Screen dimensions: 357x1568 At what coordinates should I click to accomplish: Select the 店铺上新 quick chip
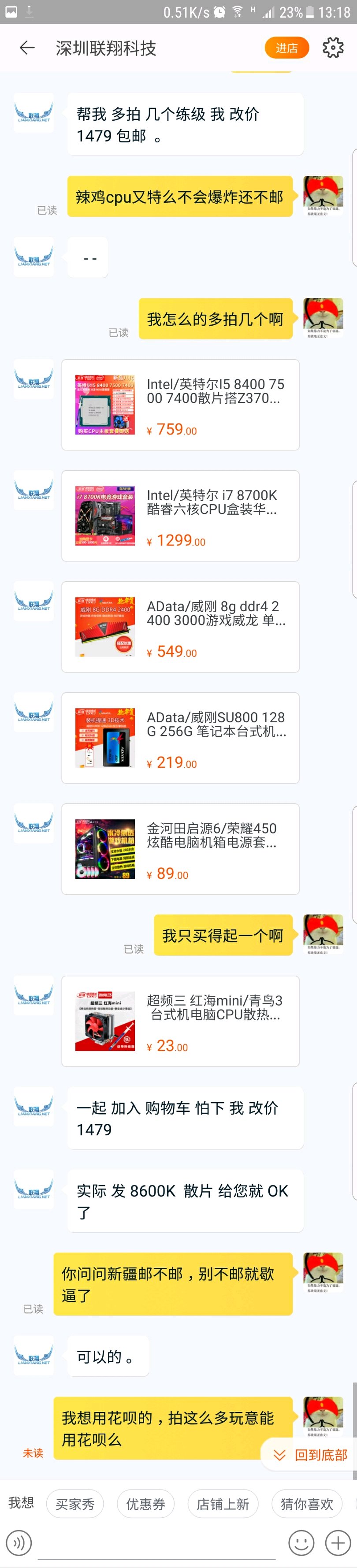(223, 1504)
